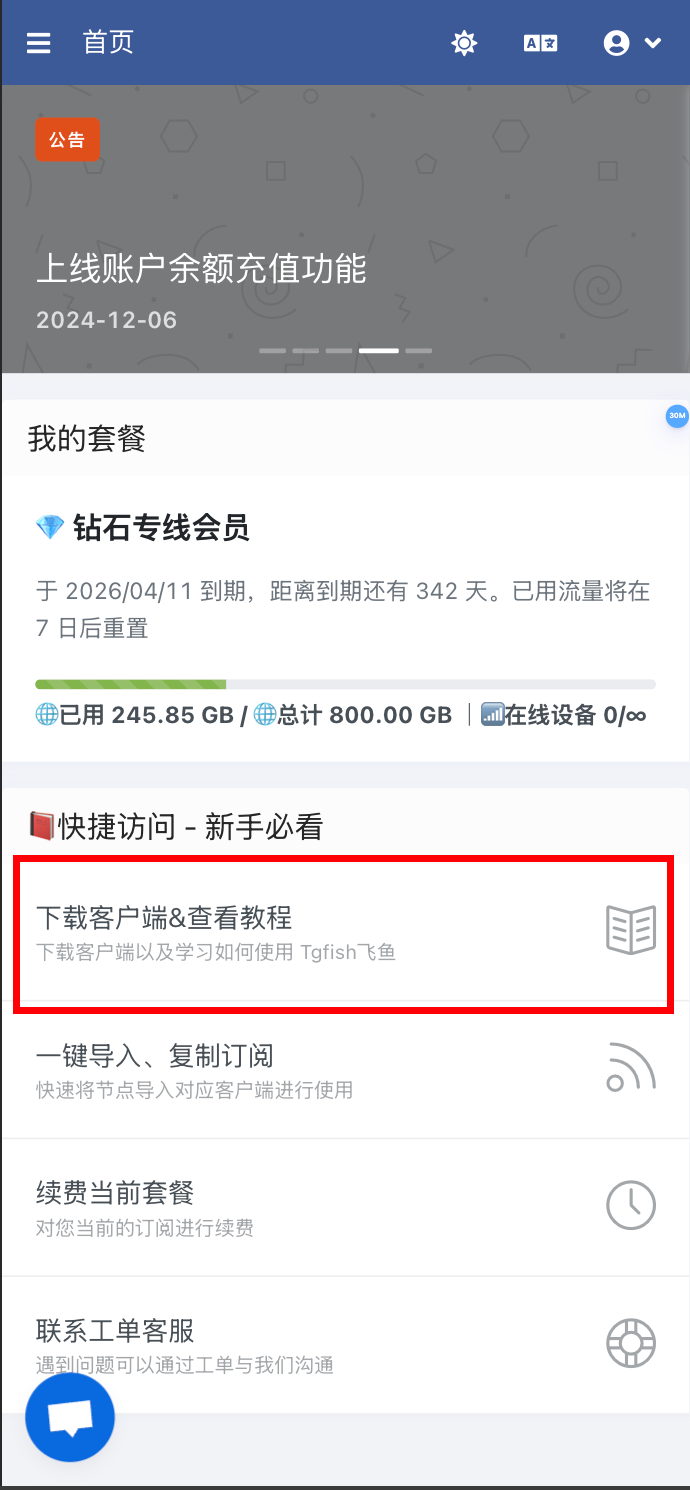
Task: Open 一键导入、复制订阅 row
Action: click(340, 1069)
